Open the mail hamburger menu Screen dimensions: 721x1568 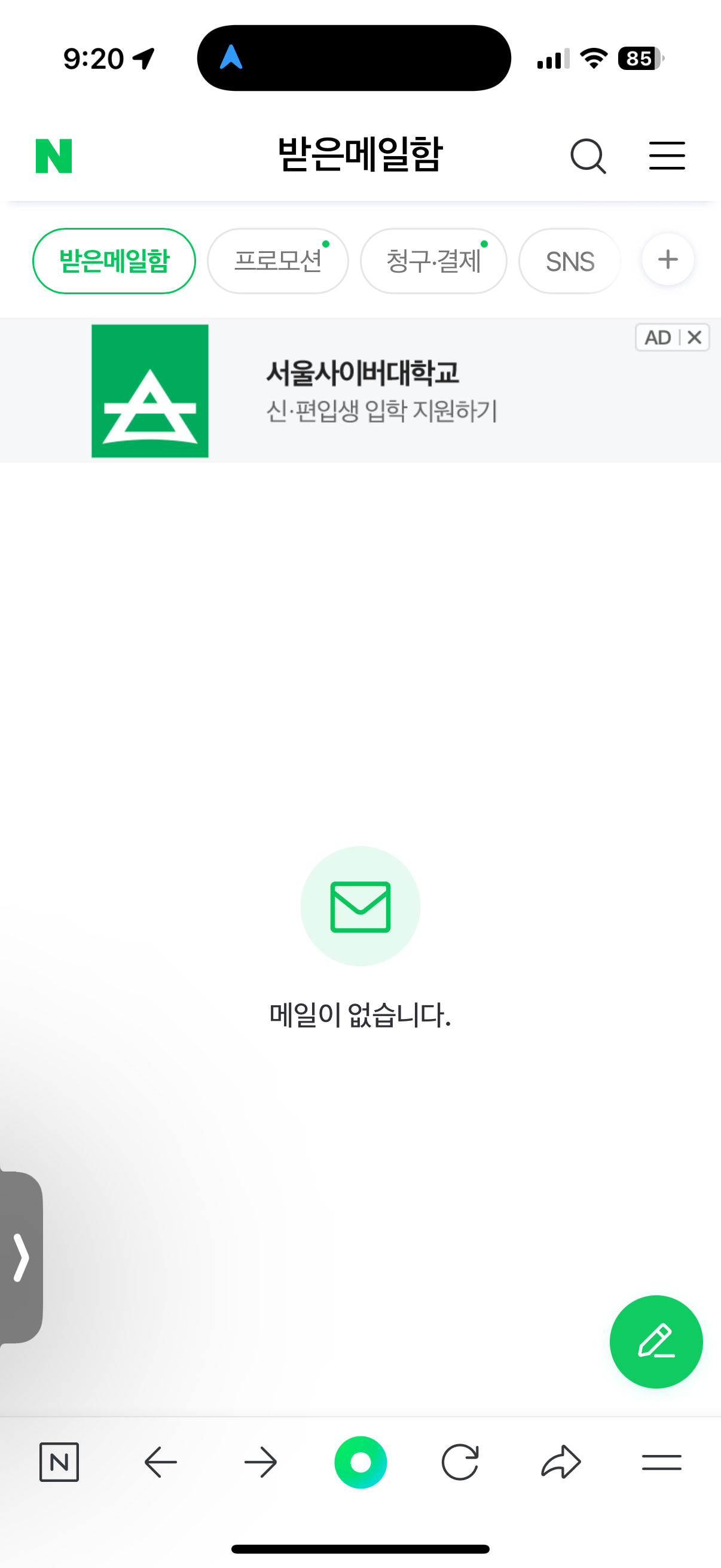[667, 156]
